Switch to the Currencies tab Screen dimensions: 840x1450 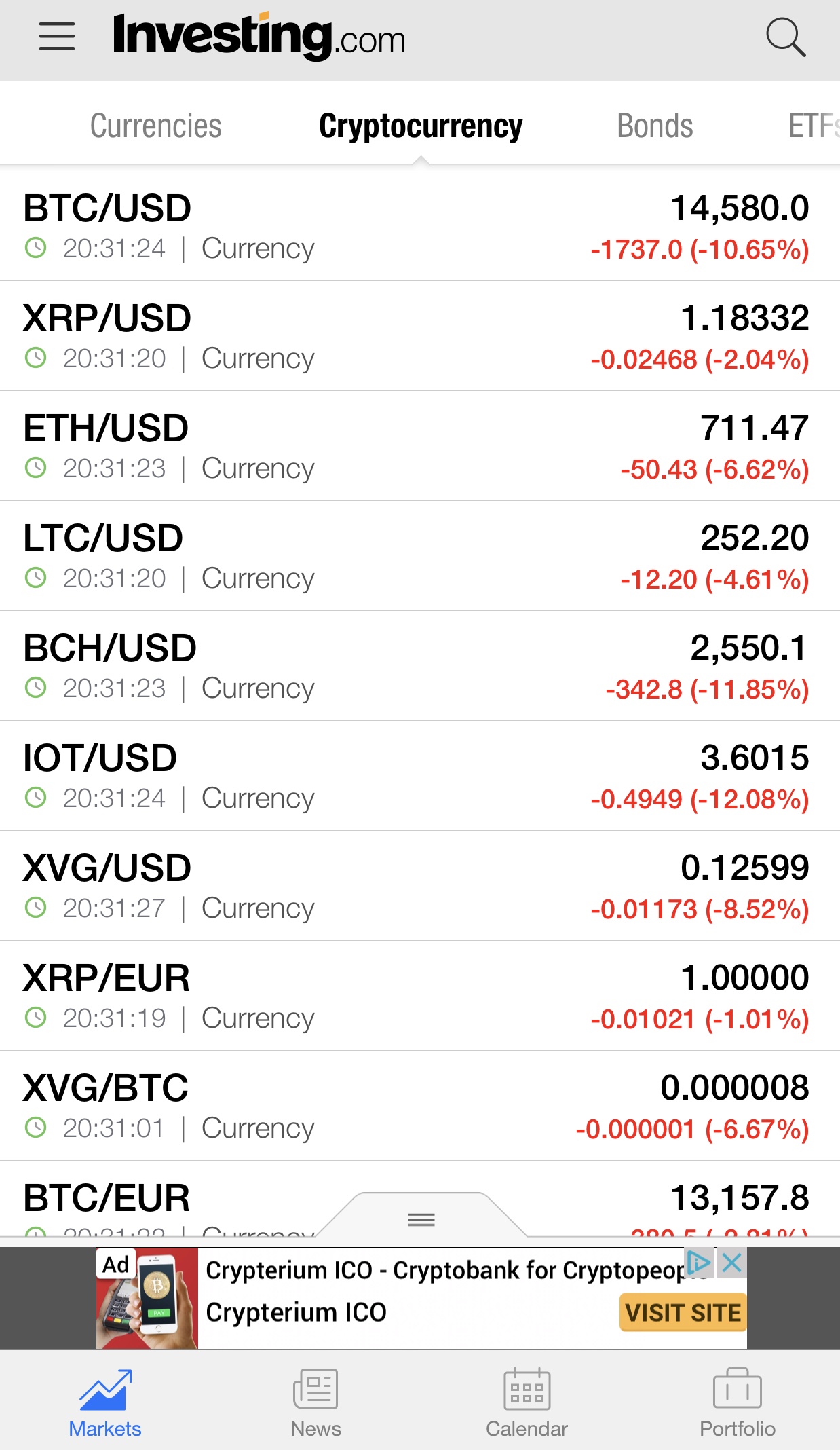155,126
